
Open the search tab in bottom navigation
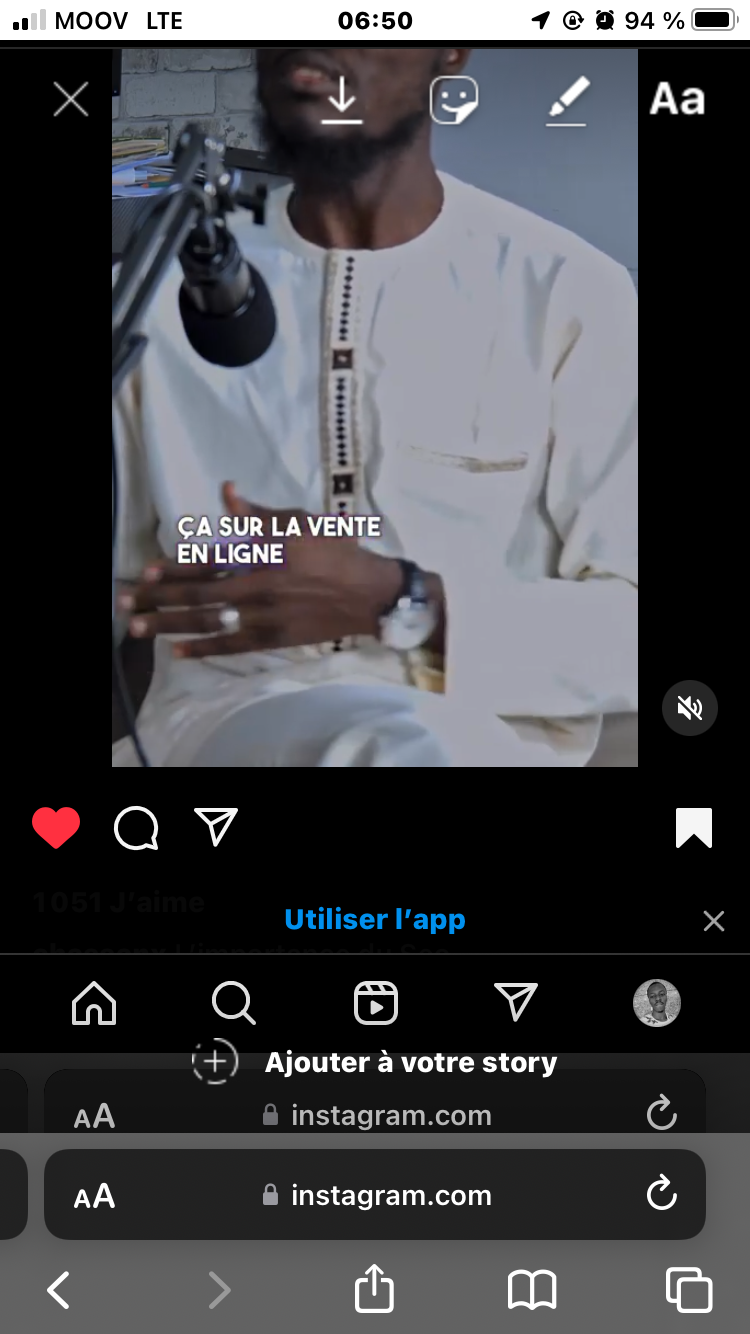pos(234,1002)
